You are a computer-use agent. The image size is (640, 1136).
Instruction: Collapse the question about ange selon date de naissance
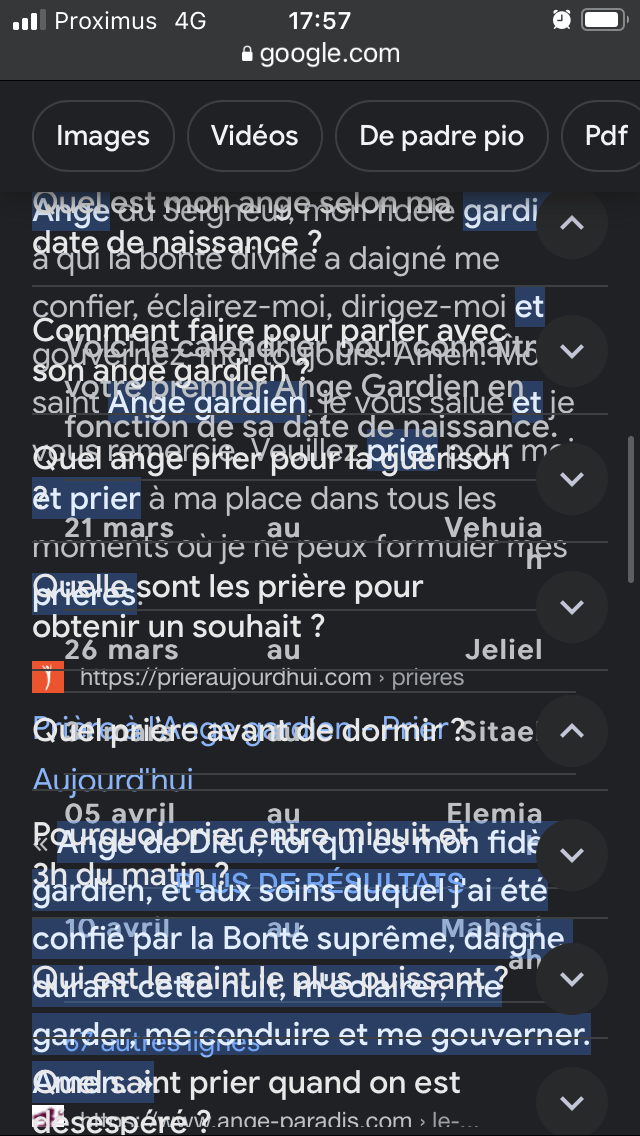[572, 223]
